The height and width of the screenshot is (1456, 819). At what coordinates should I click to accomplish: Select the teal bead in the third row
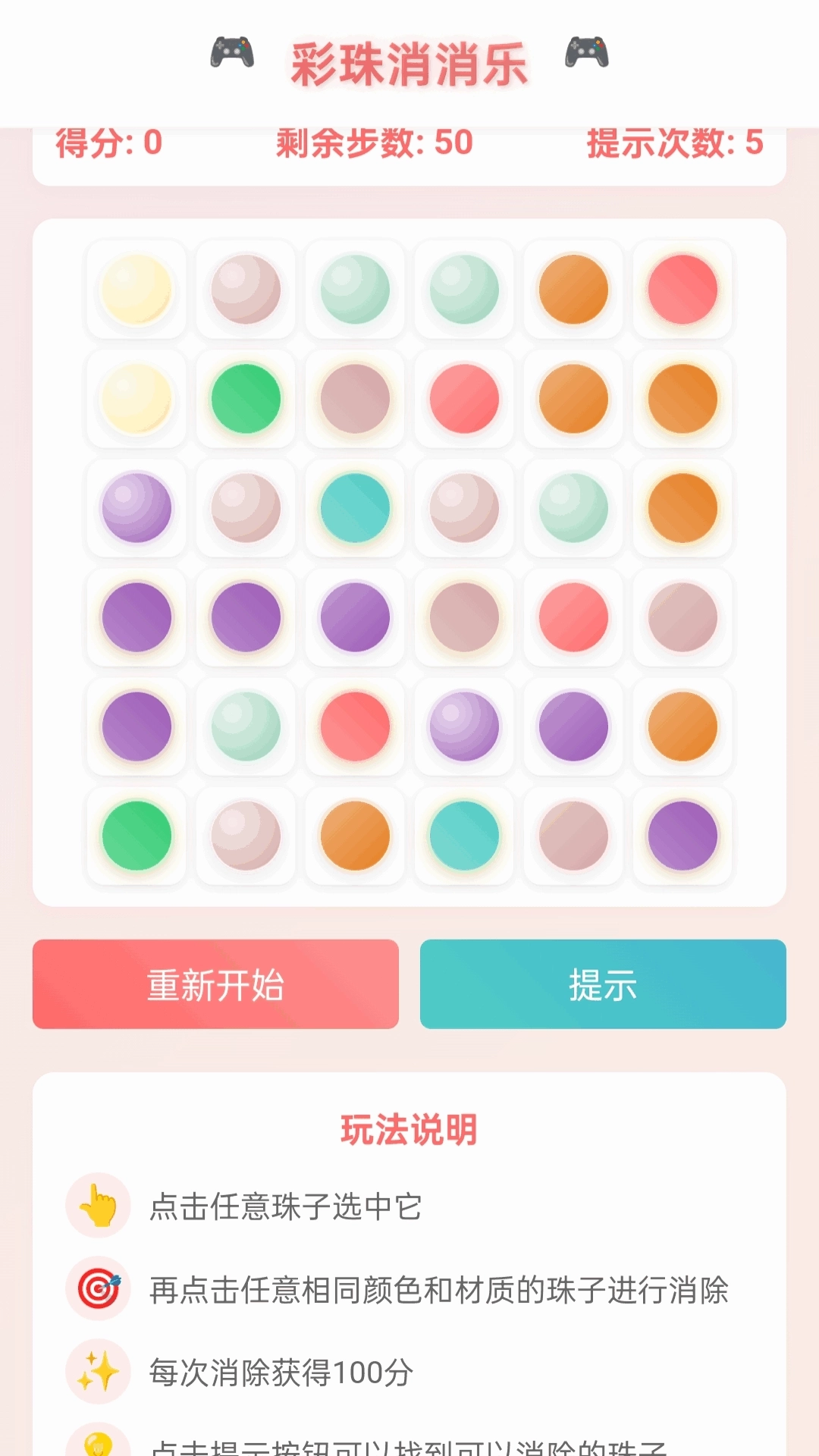(x=354, y=509)
